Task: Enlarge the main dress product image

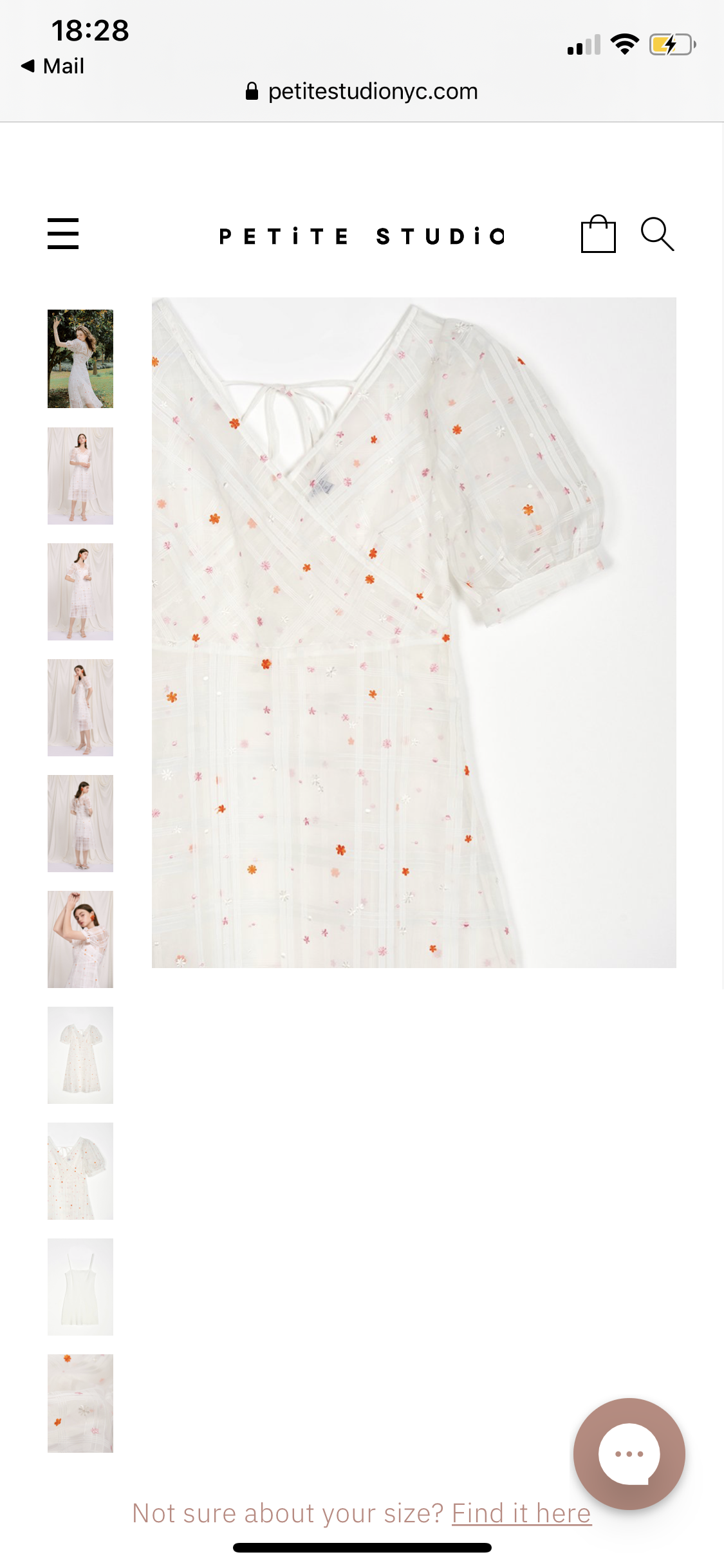Action: point(414,632)
